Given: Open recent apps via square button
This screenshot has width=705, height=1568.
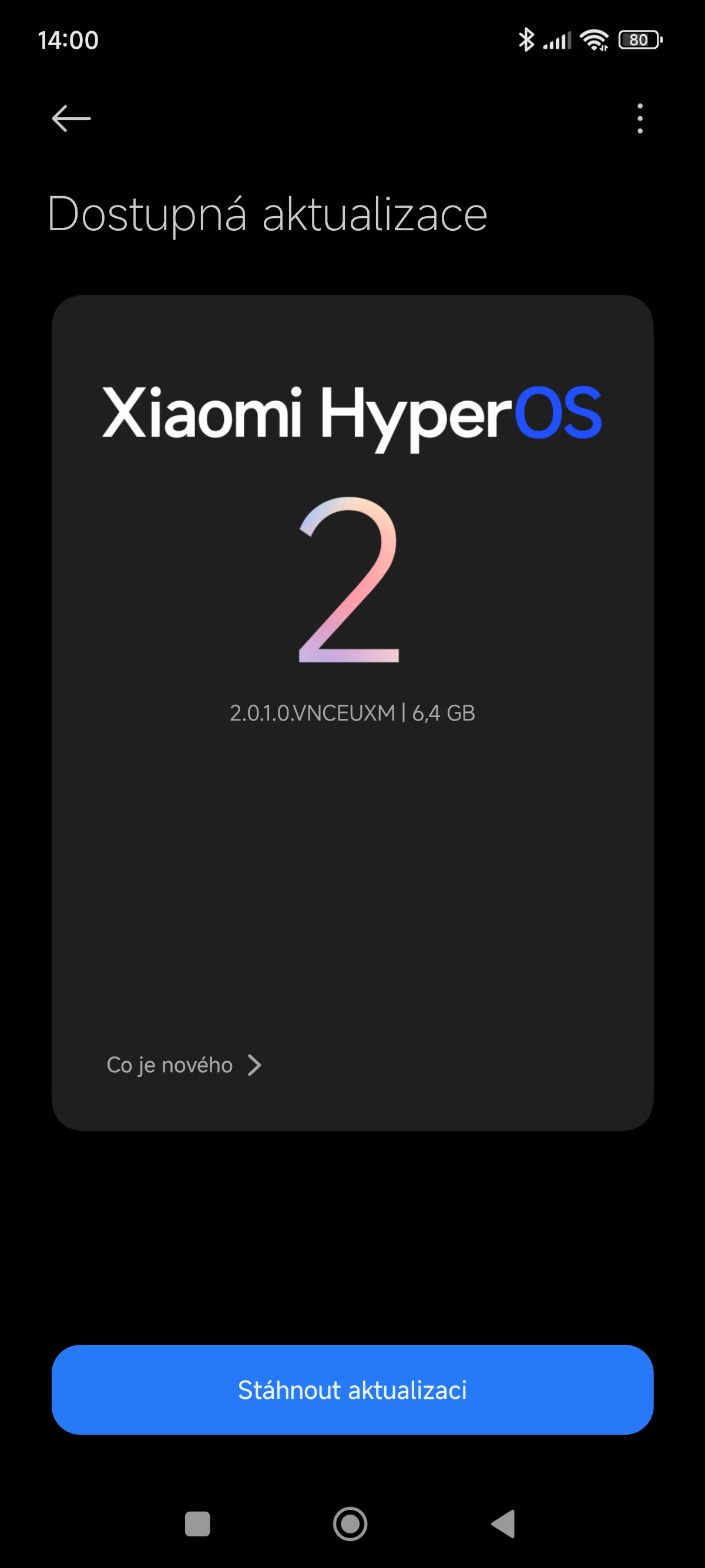Looking at the screenshot, I should point(197,1524).
